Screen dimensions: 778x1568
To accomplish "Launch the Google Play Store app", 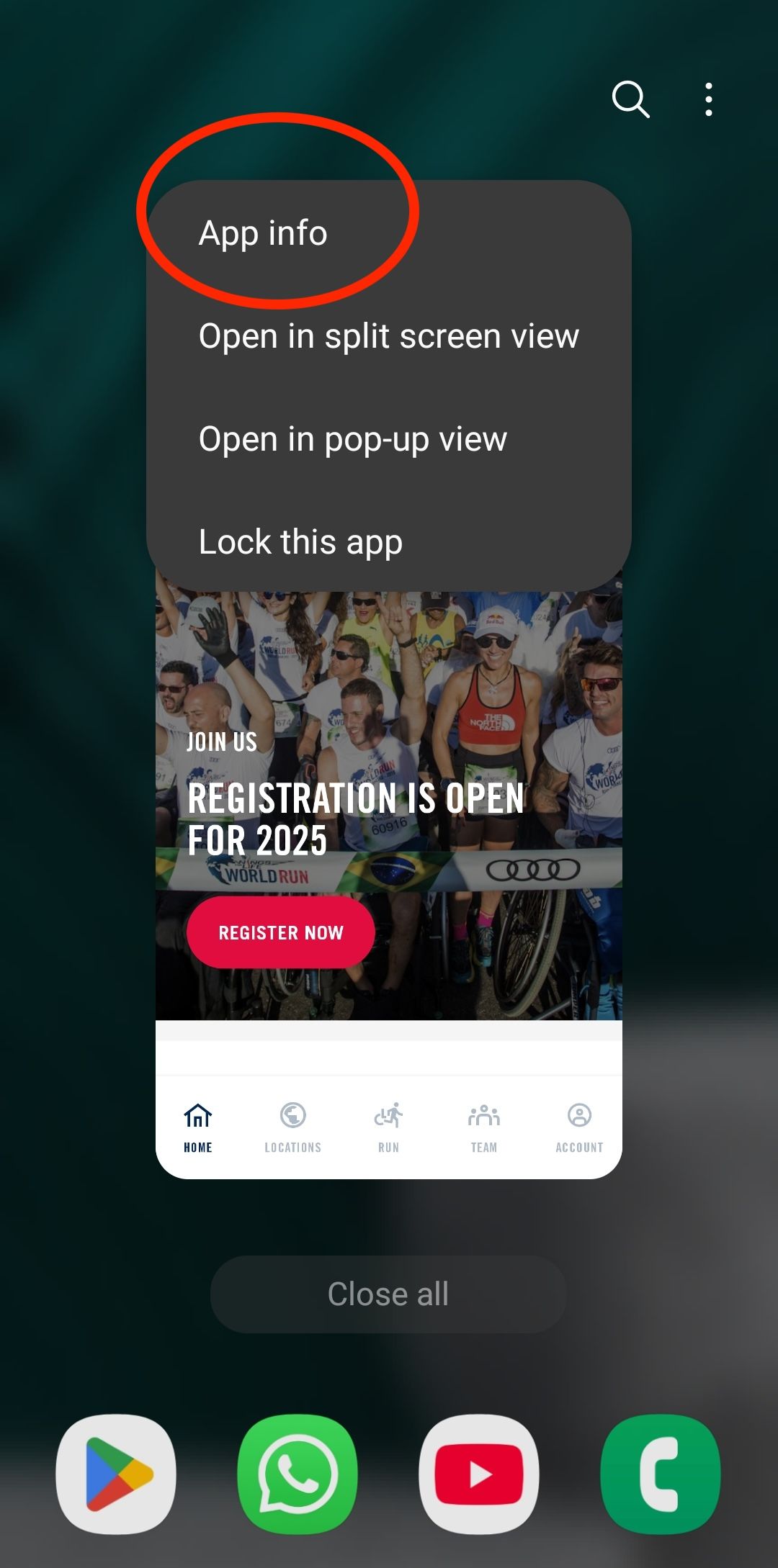I will point(116,1474).
